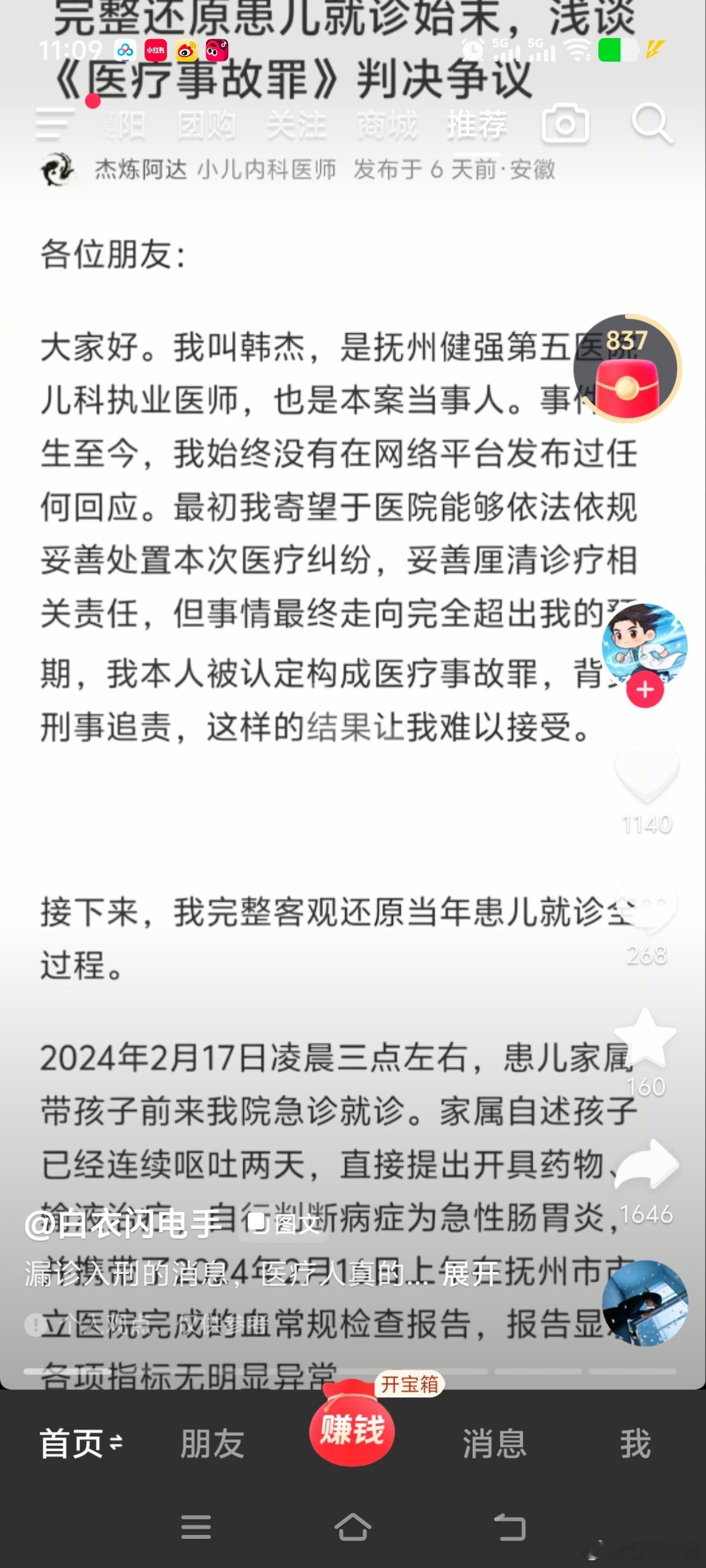Image resolution: width=706 pixels, height=1568 pixels.
Task: Go to the 朋友 tab
Action: (x=212, y=1444)
